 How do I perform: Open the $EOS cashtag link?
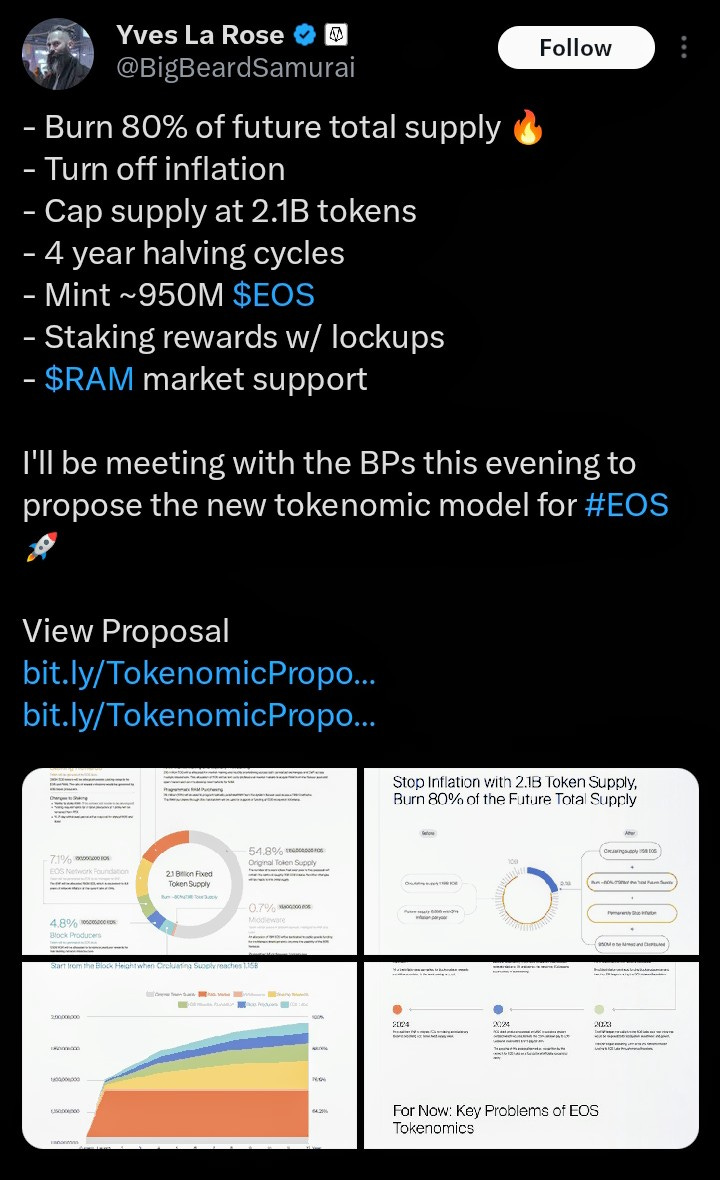click(273, 295)
